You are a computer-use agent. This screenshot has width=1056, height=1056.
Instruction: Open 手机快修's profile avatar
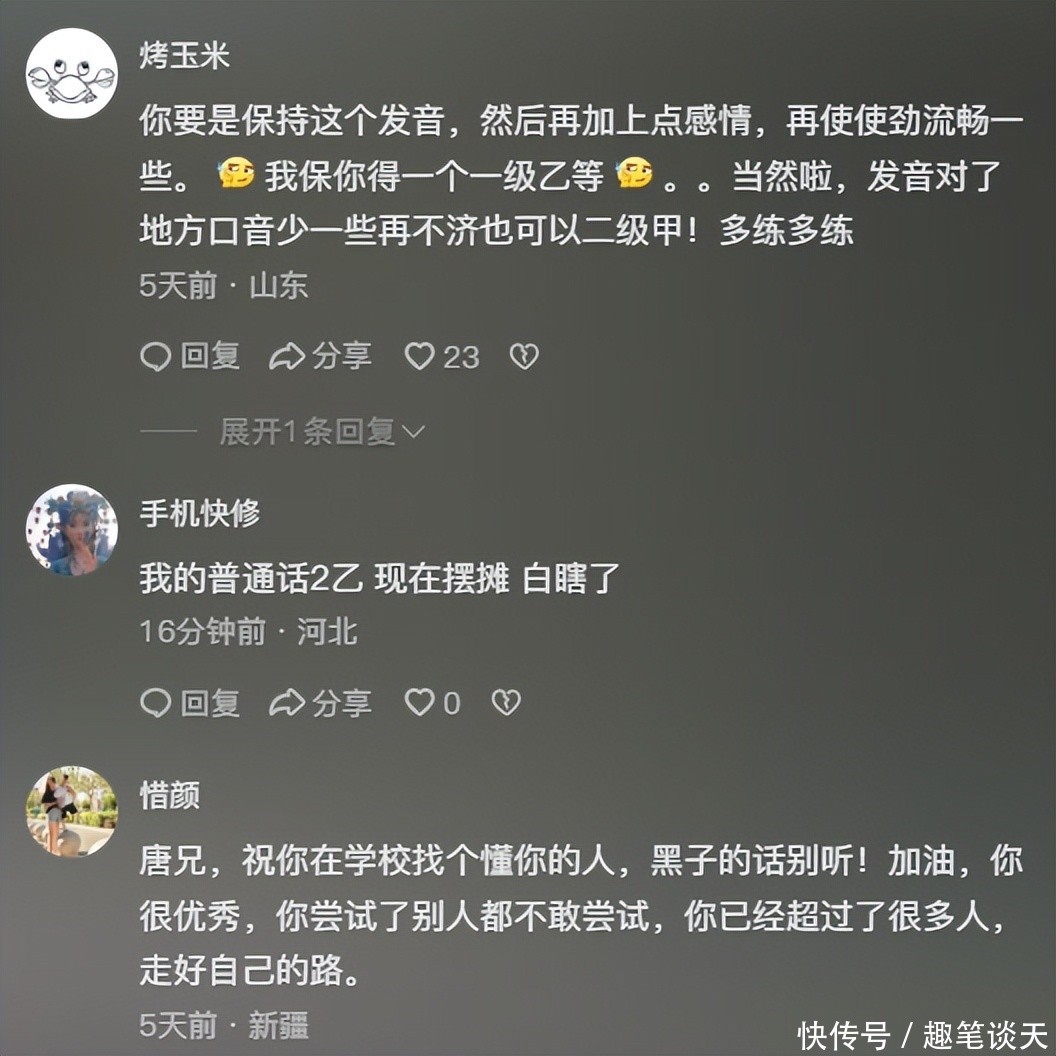[71, 530]
